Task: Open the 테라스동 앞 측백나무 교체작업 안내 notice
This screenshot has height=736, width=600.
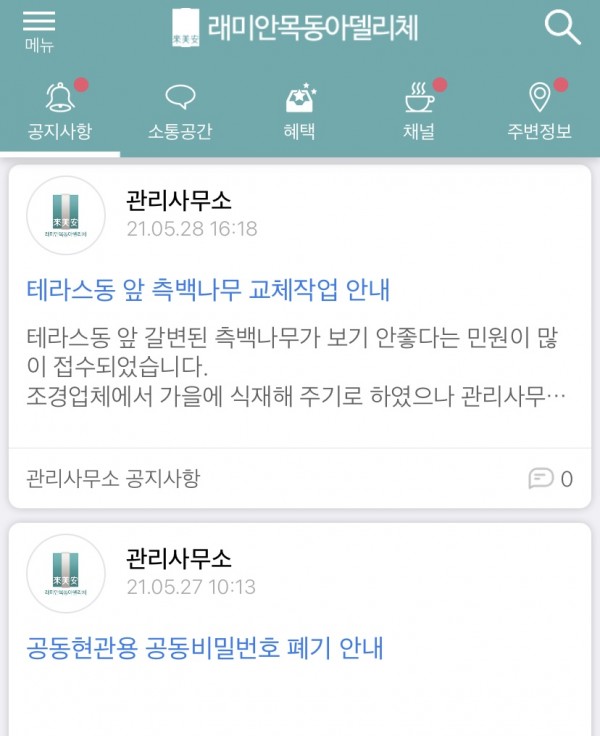Action: [206, 290]
